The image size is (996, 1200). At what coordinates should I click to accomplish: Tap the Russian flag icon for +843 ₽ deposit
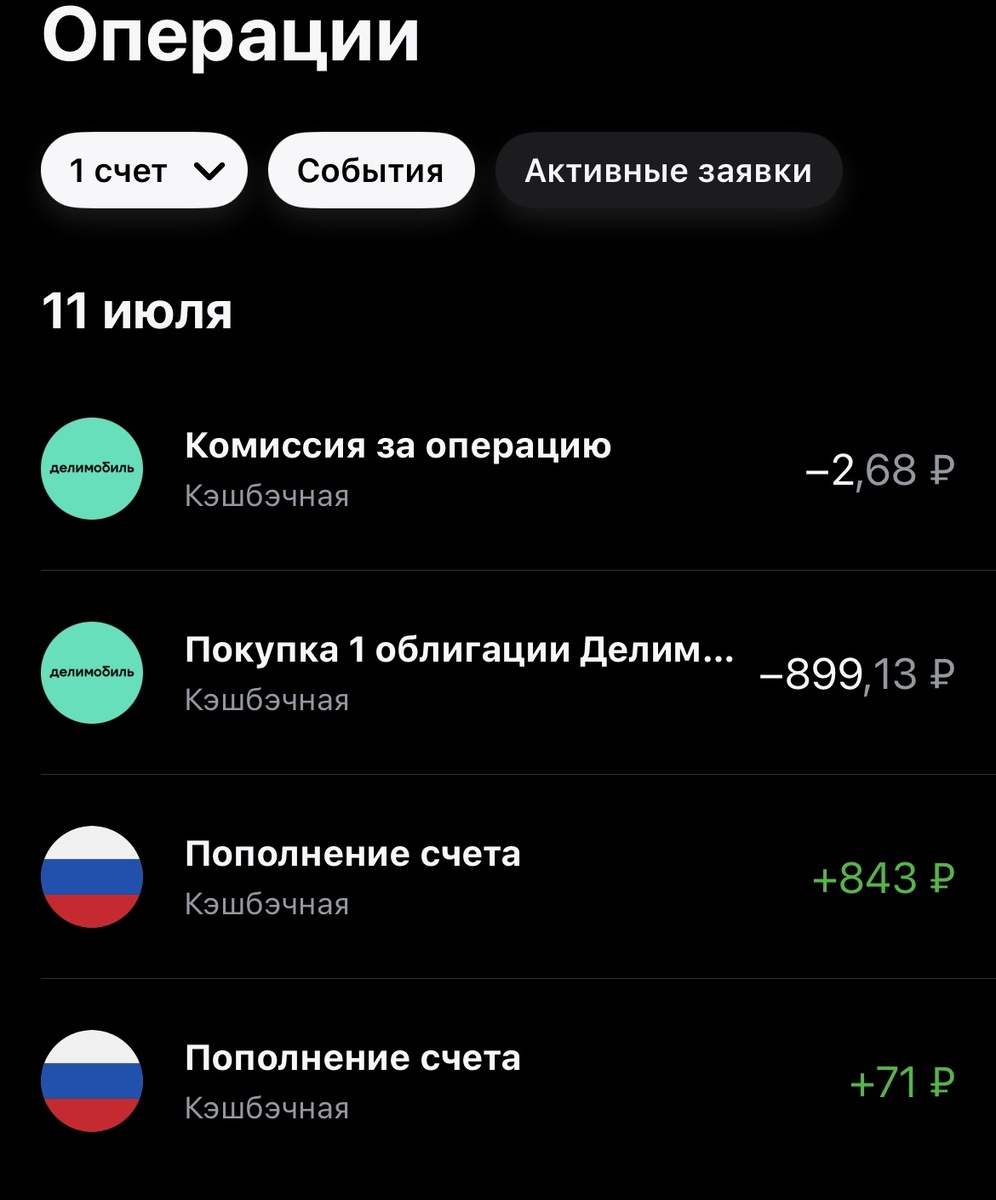pos(92,876)
